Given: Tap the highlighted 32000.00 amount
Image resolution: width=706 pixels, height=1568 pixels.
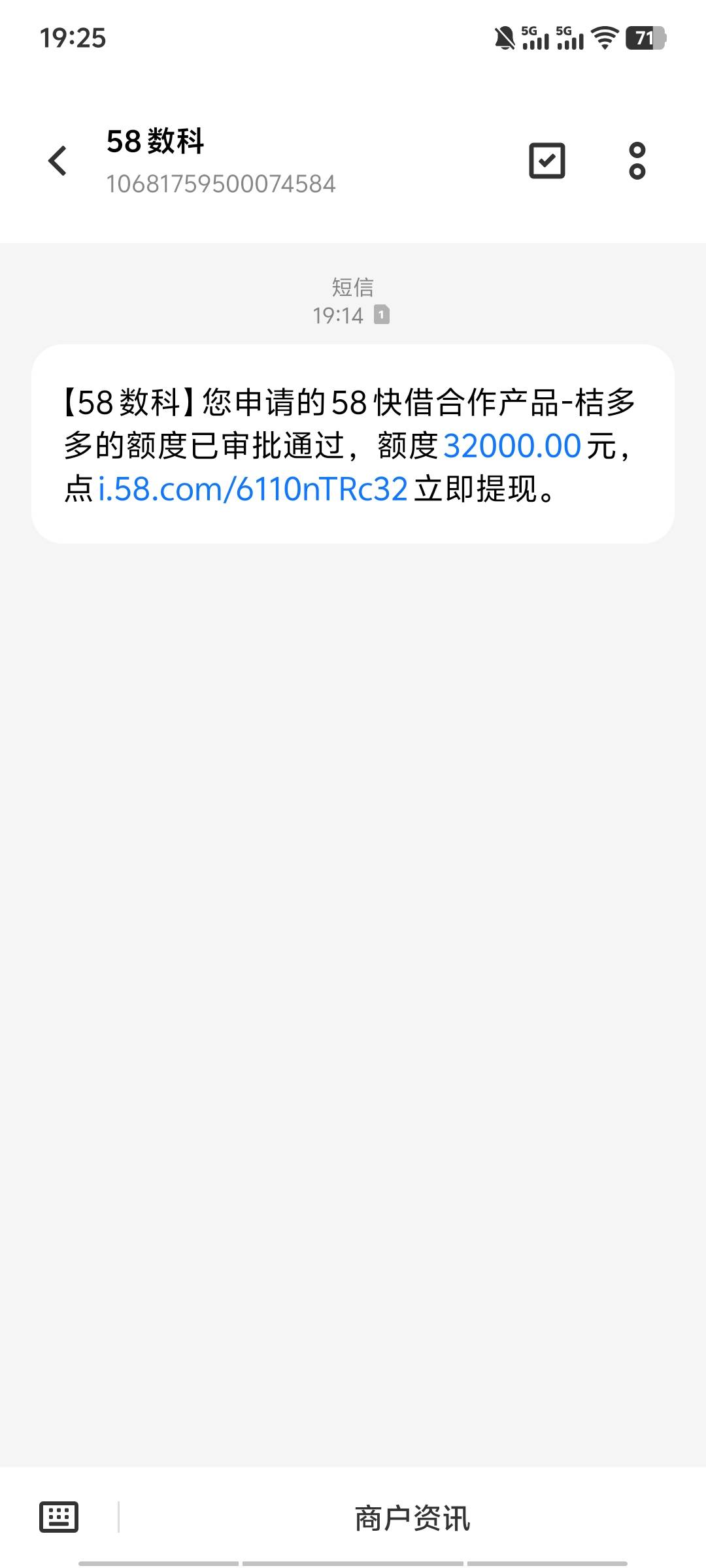Looking at the screenshot, I should 513,446.
